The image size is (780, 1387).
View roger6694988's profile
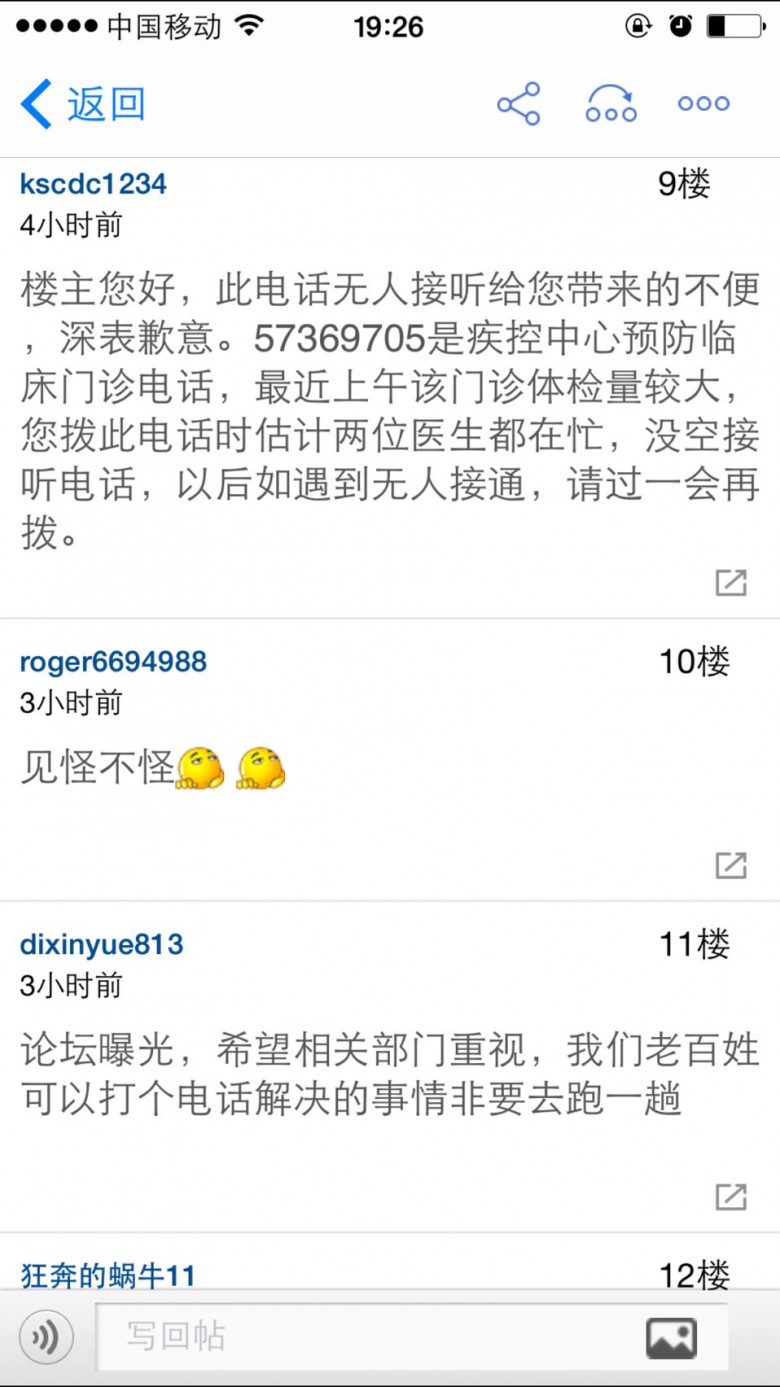[113, 662]
